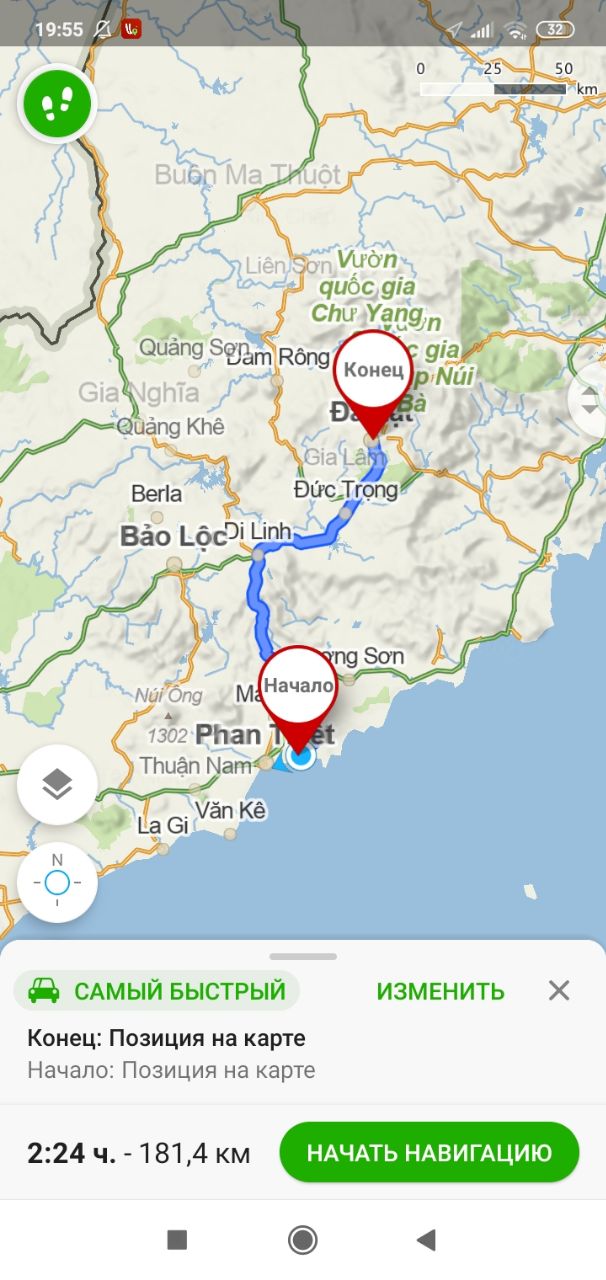Tap the САМЫЙ БЫСТРЫЙ route type chip
Screen dimensions: 606x1280
(x=157, y=991)
